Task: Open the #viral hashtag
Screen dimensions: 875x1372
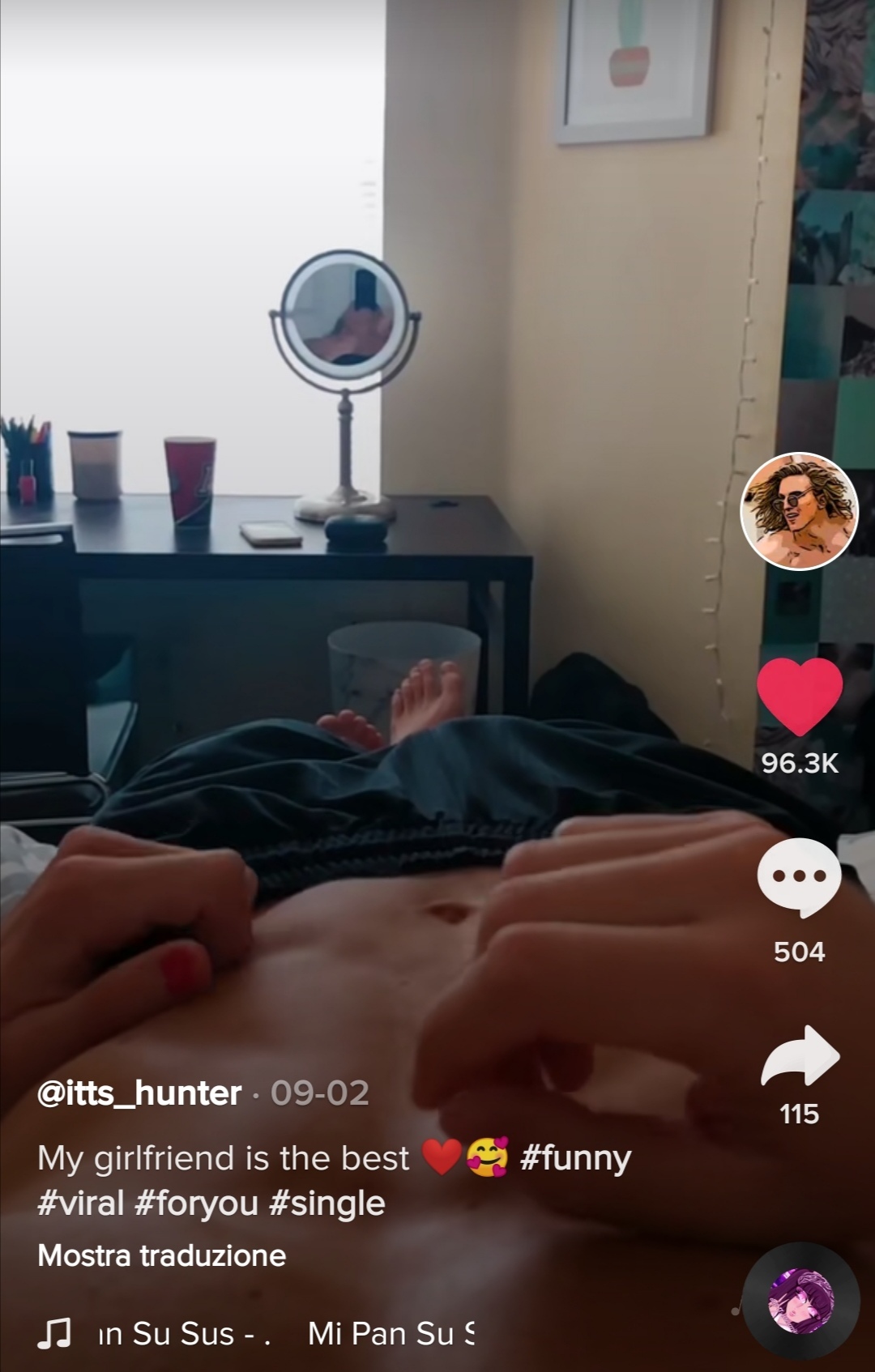Action: tap(80, 1204)
